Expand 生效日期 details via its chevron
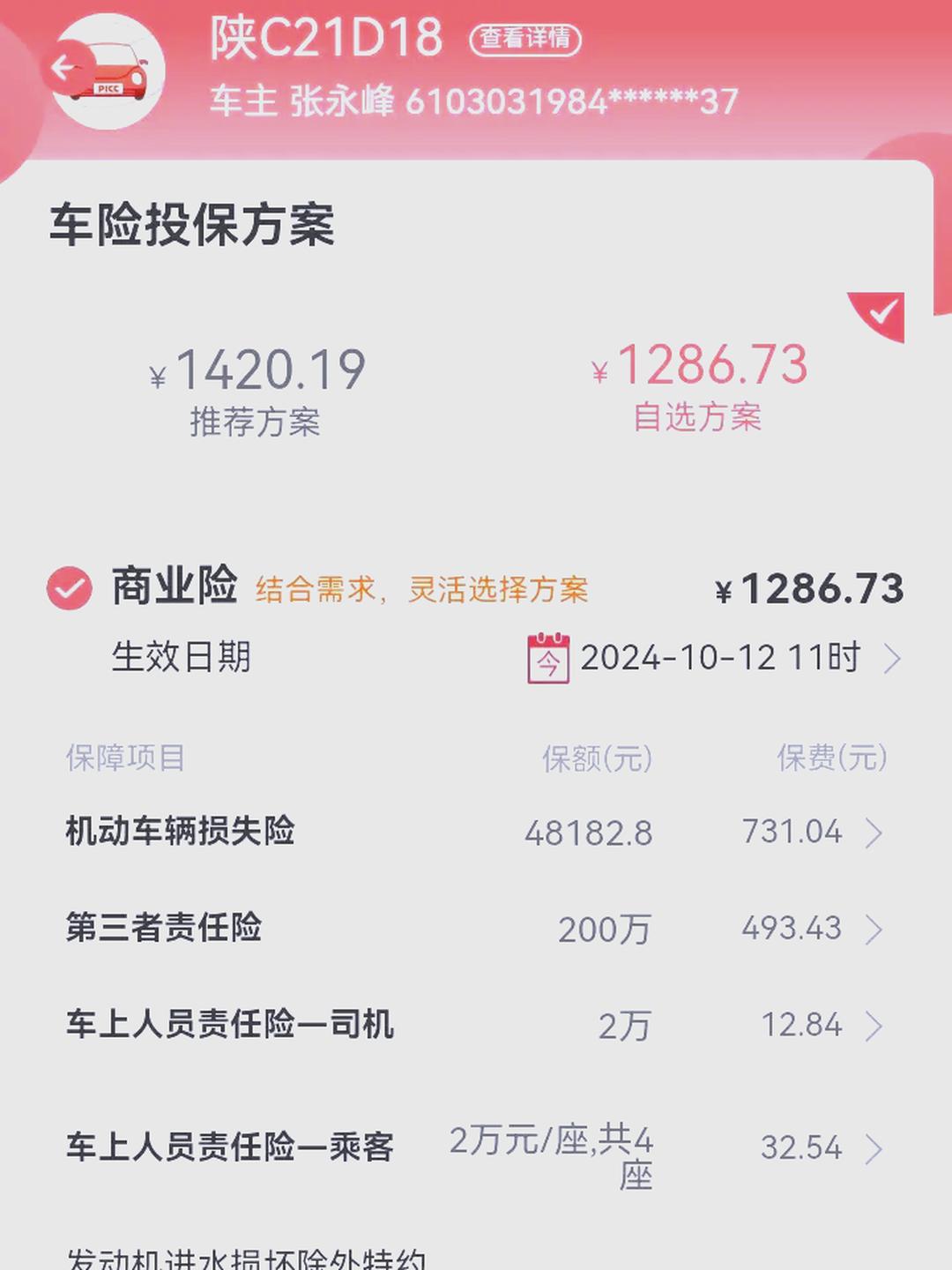Screen dimensions: 952x1270 point(894,657)
